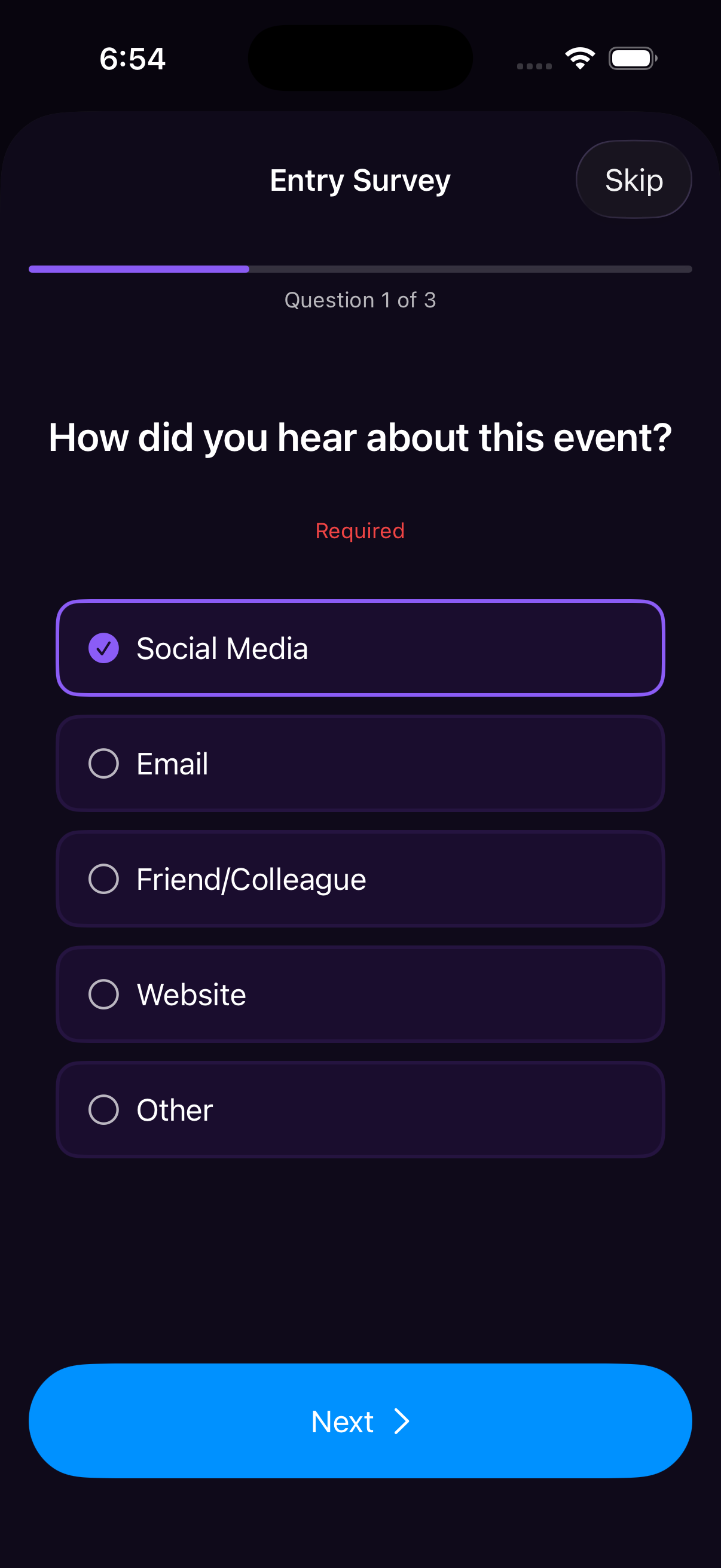The width and height of the screenshot is (721, 1568).
Task: Click the Required warning text
Action: pyautogui.click(x=360, y=531)
